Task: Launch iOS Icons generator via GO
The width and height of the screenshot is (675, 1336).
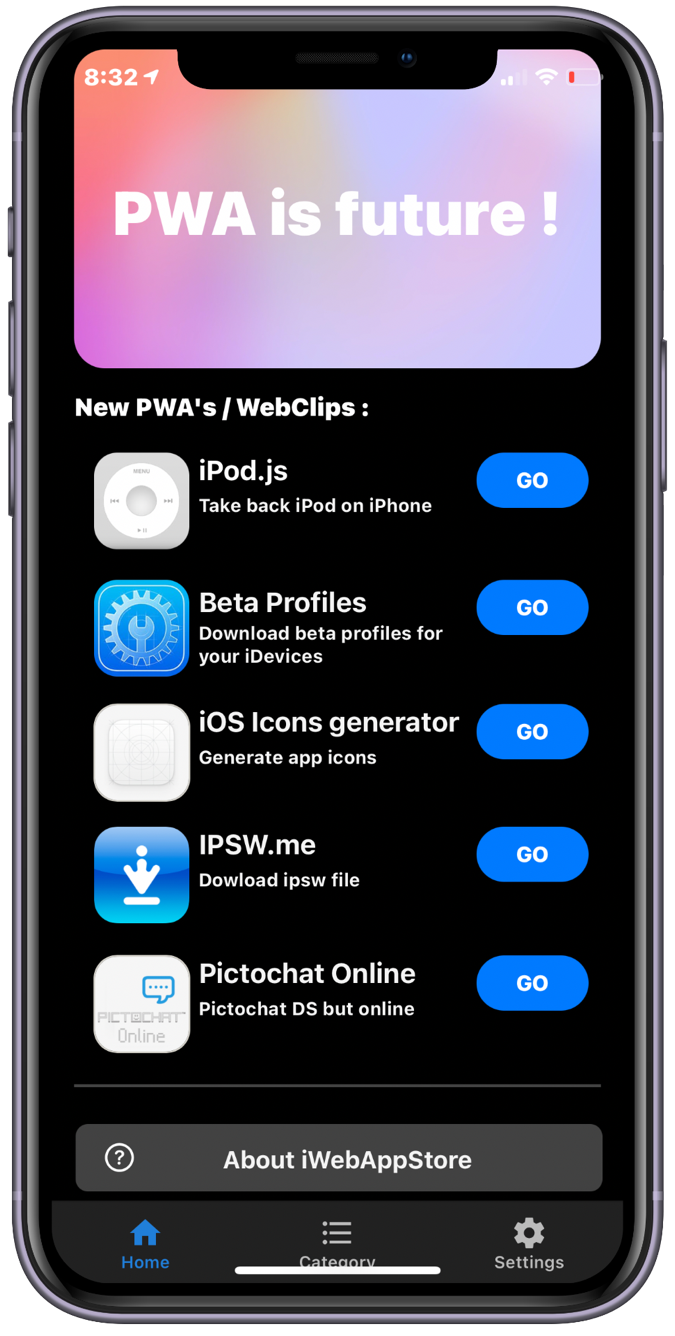Action: coord(532,731)
